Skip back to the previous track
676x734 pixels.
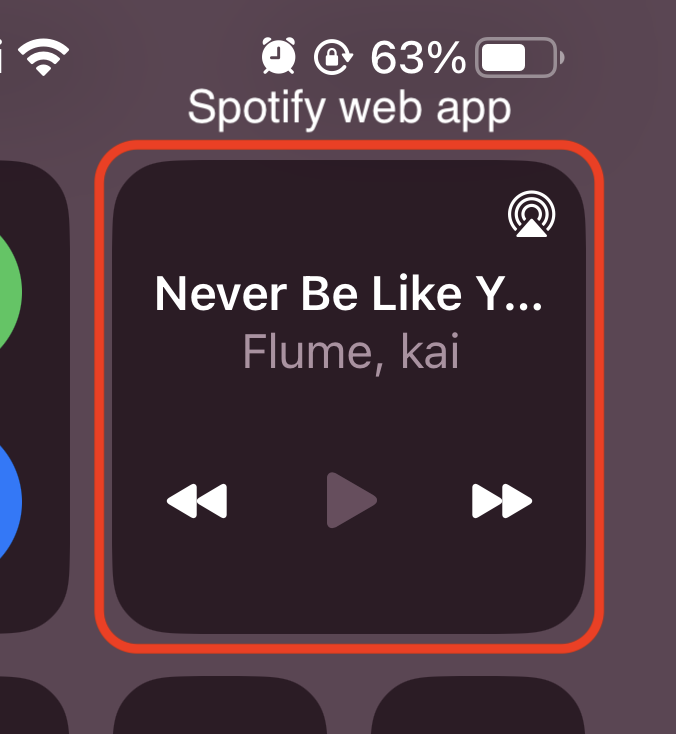pyautogui.click(x=197, y=500)
